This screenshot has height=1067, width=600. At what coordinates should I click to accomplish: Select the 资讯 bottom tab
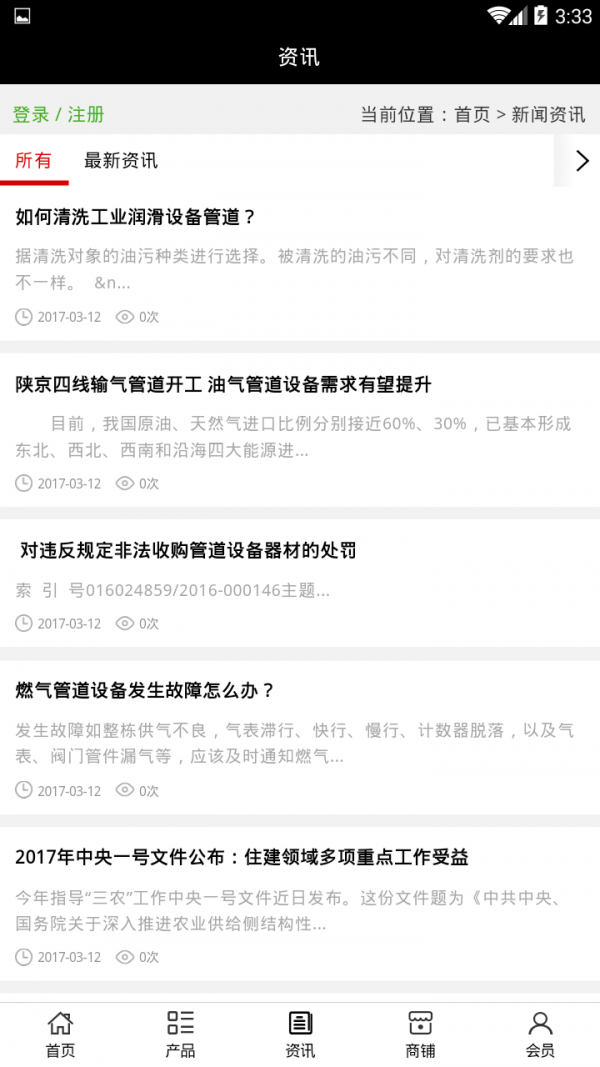(300, 1034)
